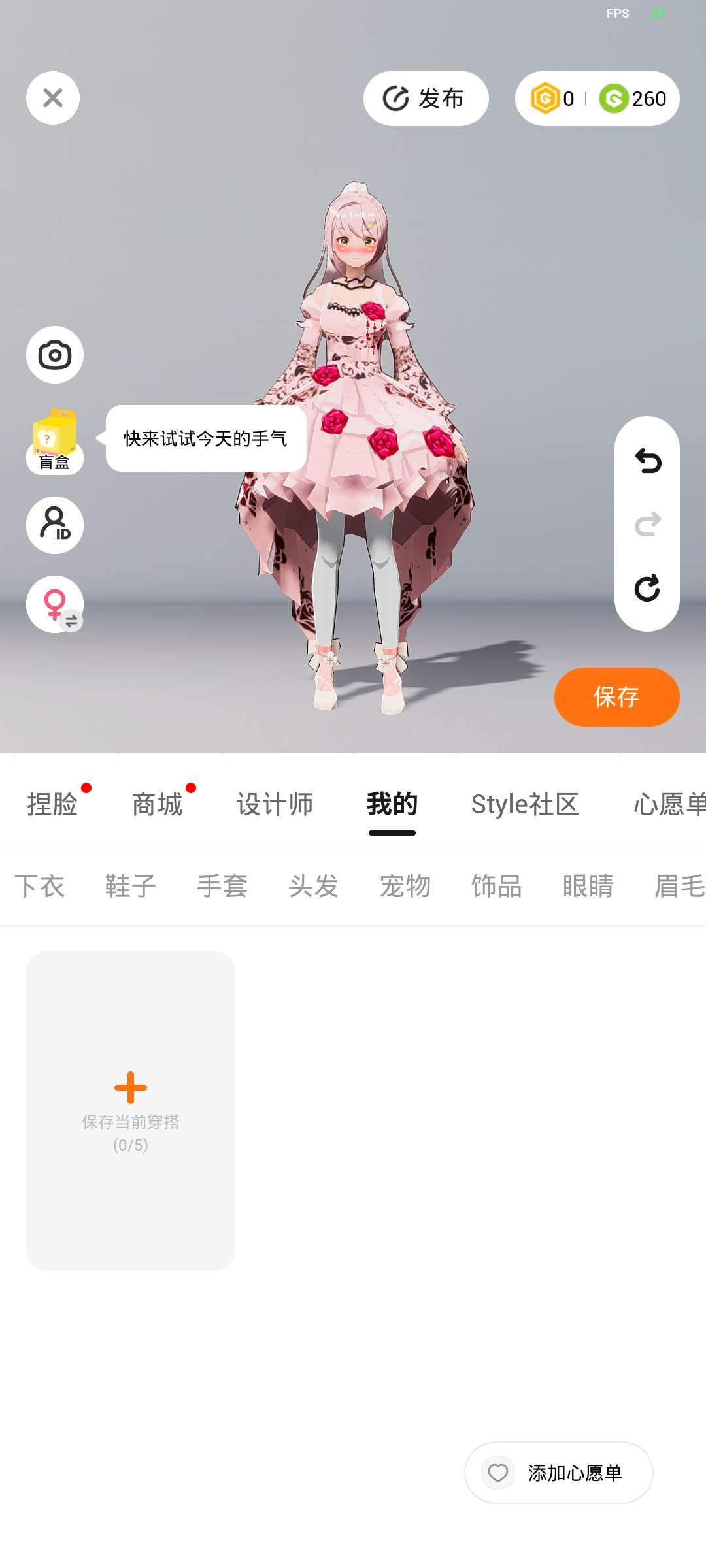Show the 宠物 category
Viewport: 706px width, 1568px height.
[405, 886]
